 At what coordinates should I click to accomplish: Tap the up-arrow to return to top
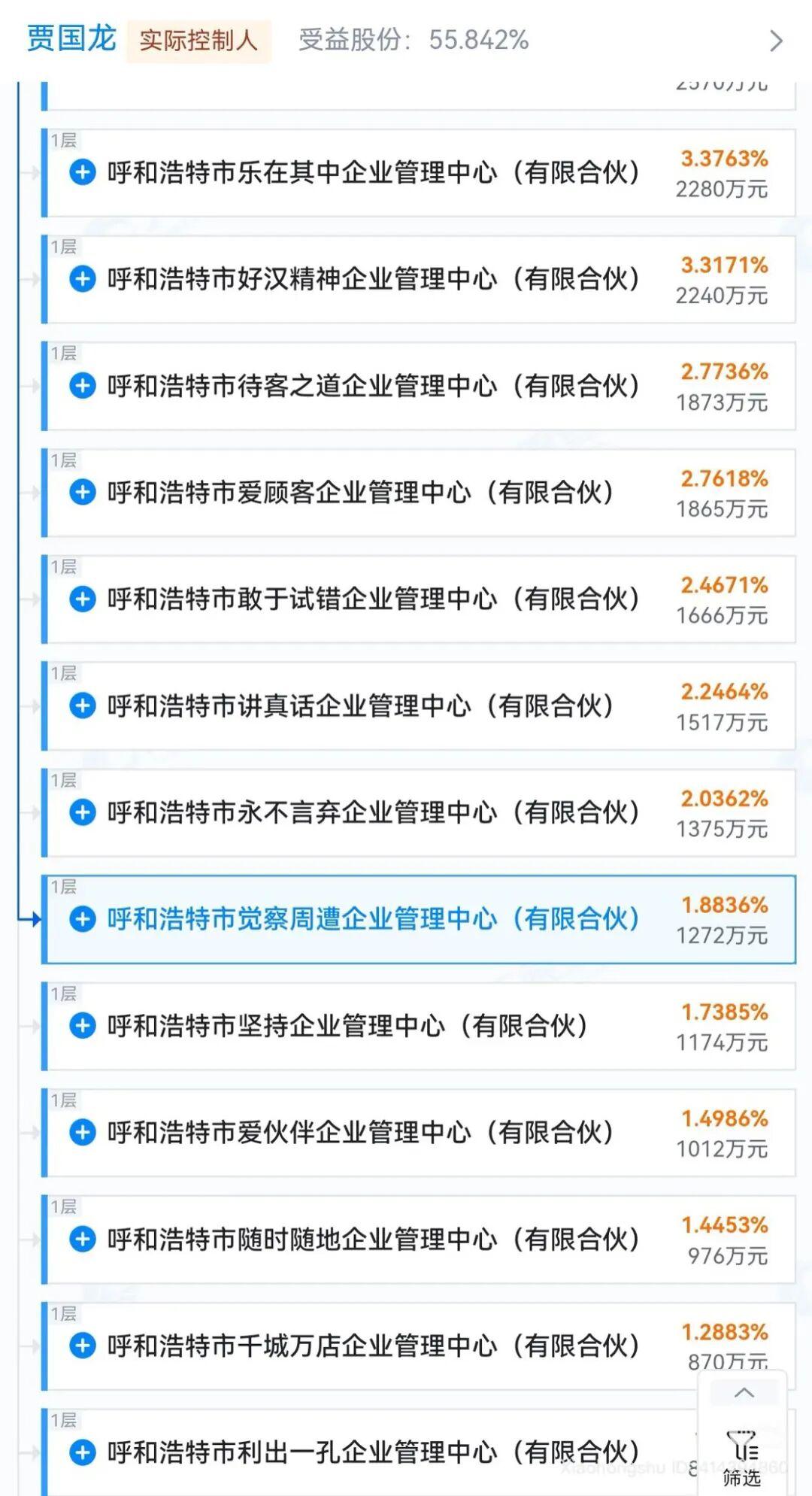(744, 1393)
